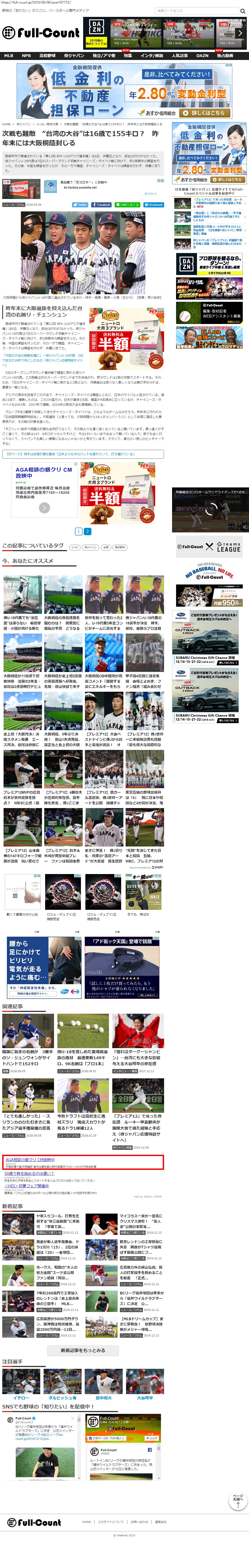Switch to the NPB tab
This screenshot has width=249, height=1568.
pyautogui.click(x=26, y=55)
